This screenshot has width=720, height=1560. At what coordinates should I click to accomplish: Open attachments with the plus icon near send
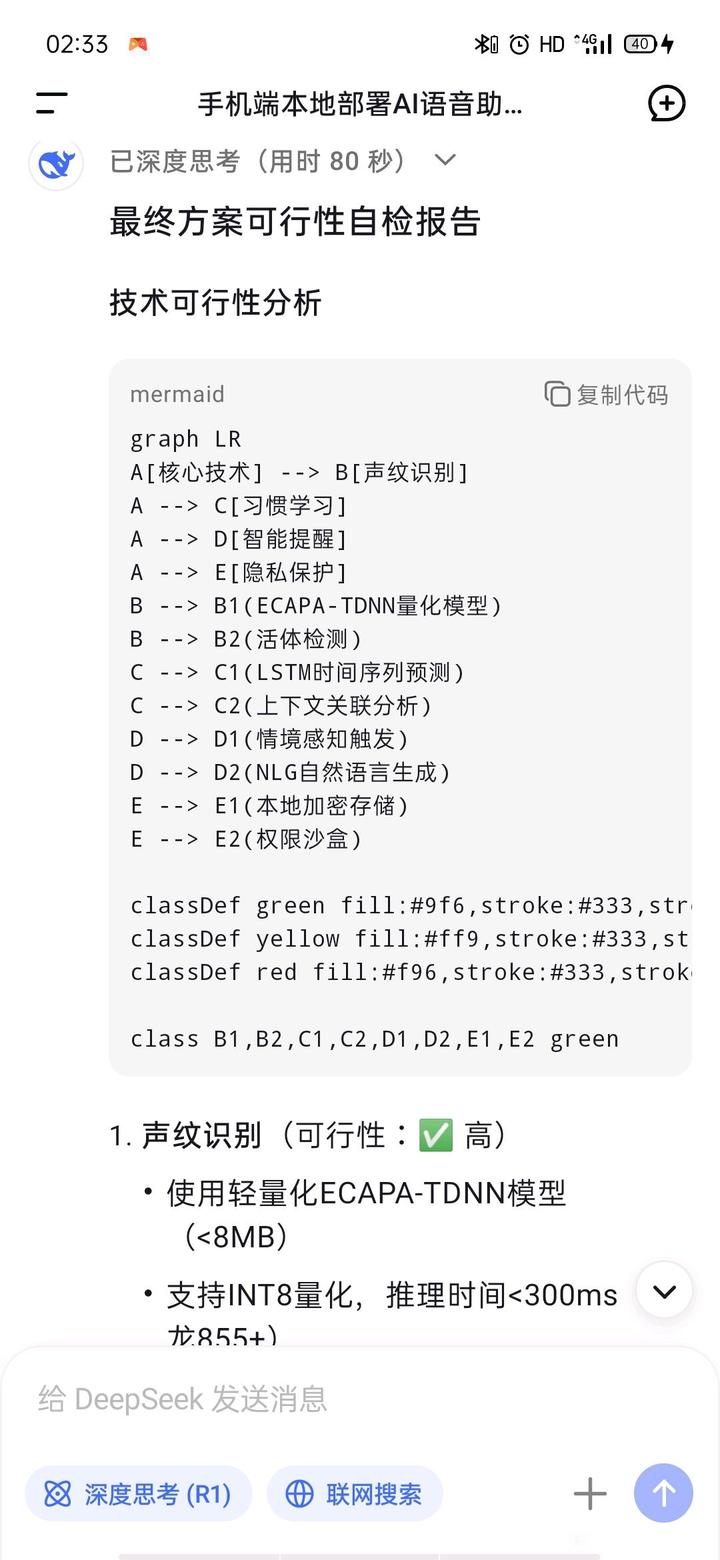589,1493
